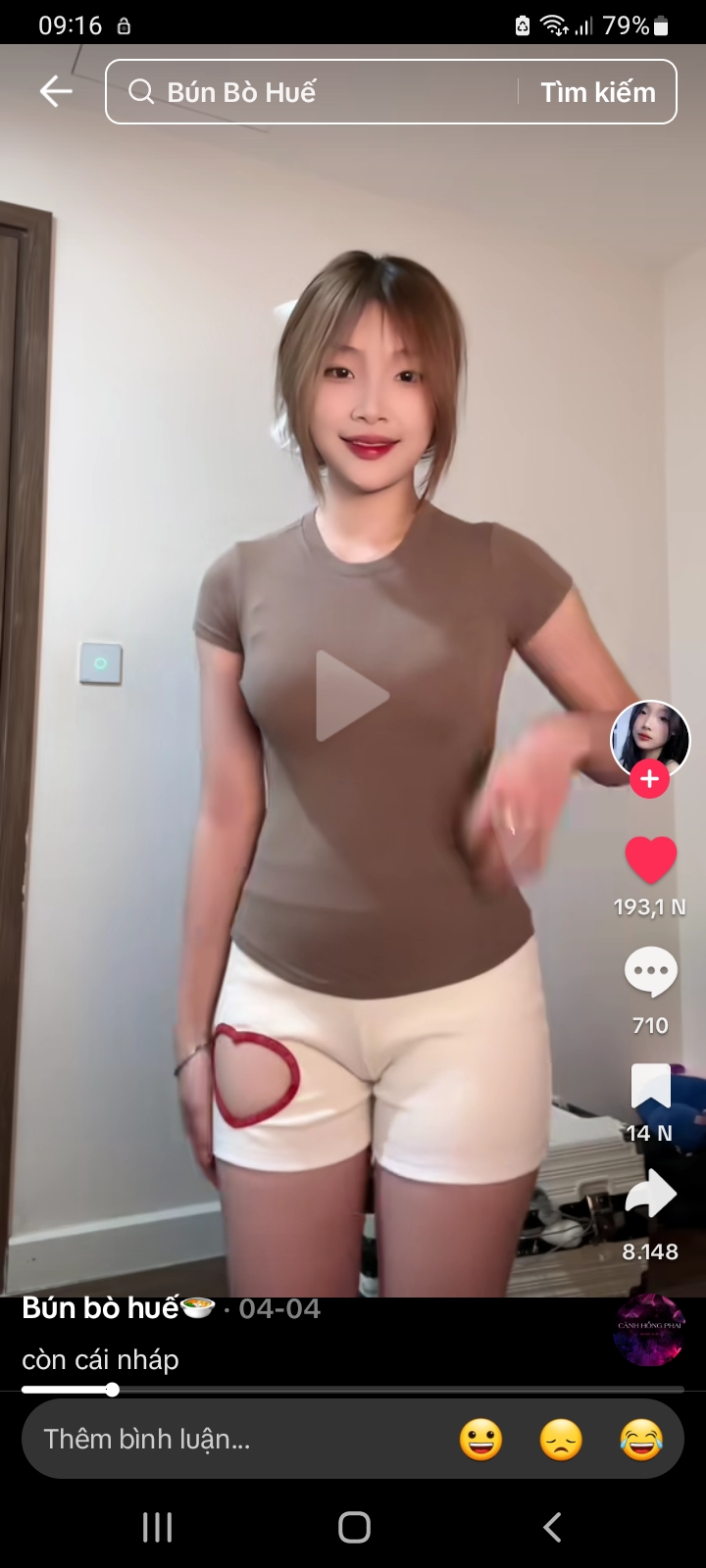Tap the Tìm kiếm search button
The width and height of the screenshot is (706, 1568).
597,92
